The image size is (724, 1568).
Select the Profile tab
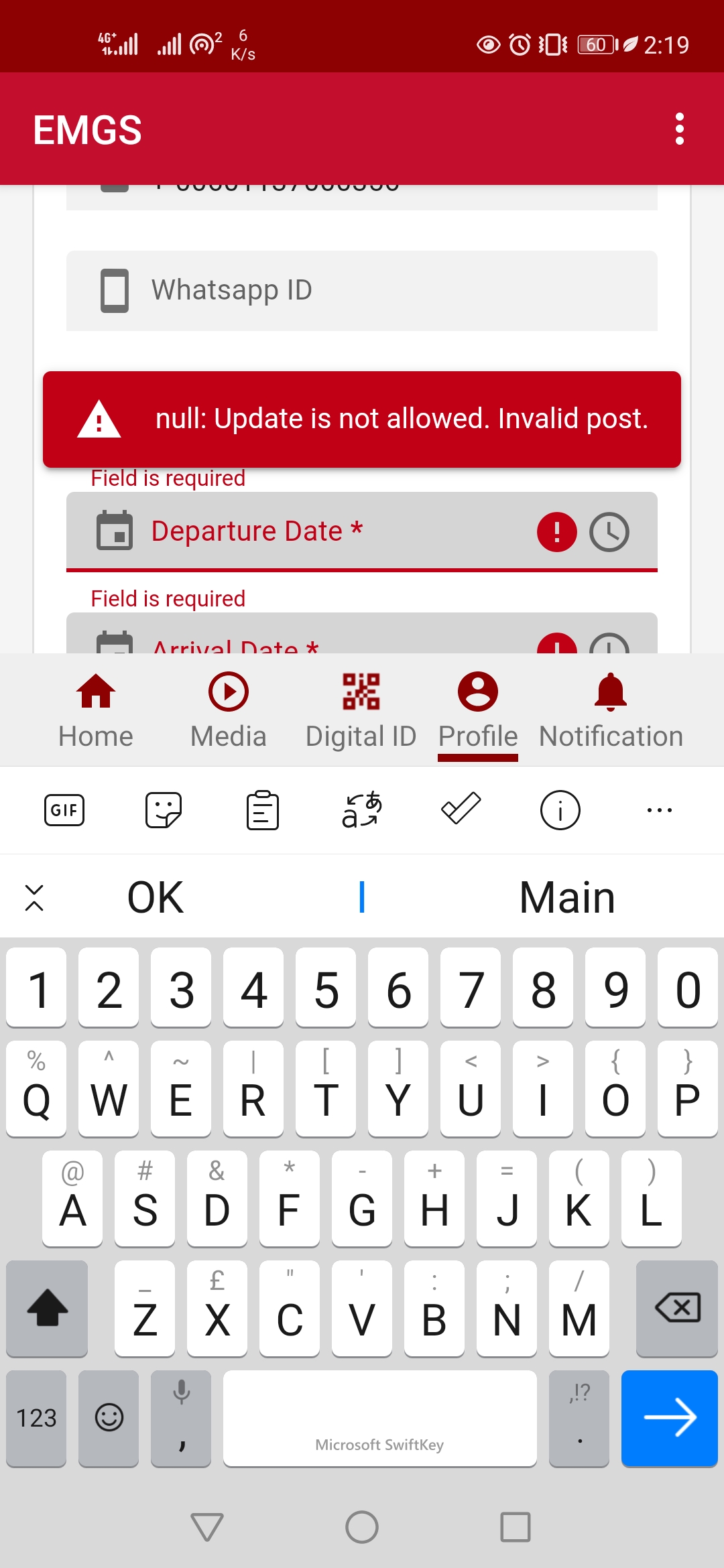click(x=477, y=710)
